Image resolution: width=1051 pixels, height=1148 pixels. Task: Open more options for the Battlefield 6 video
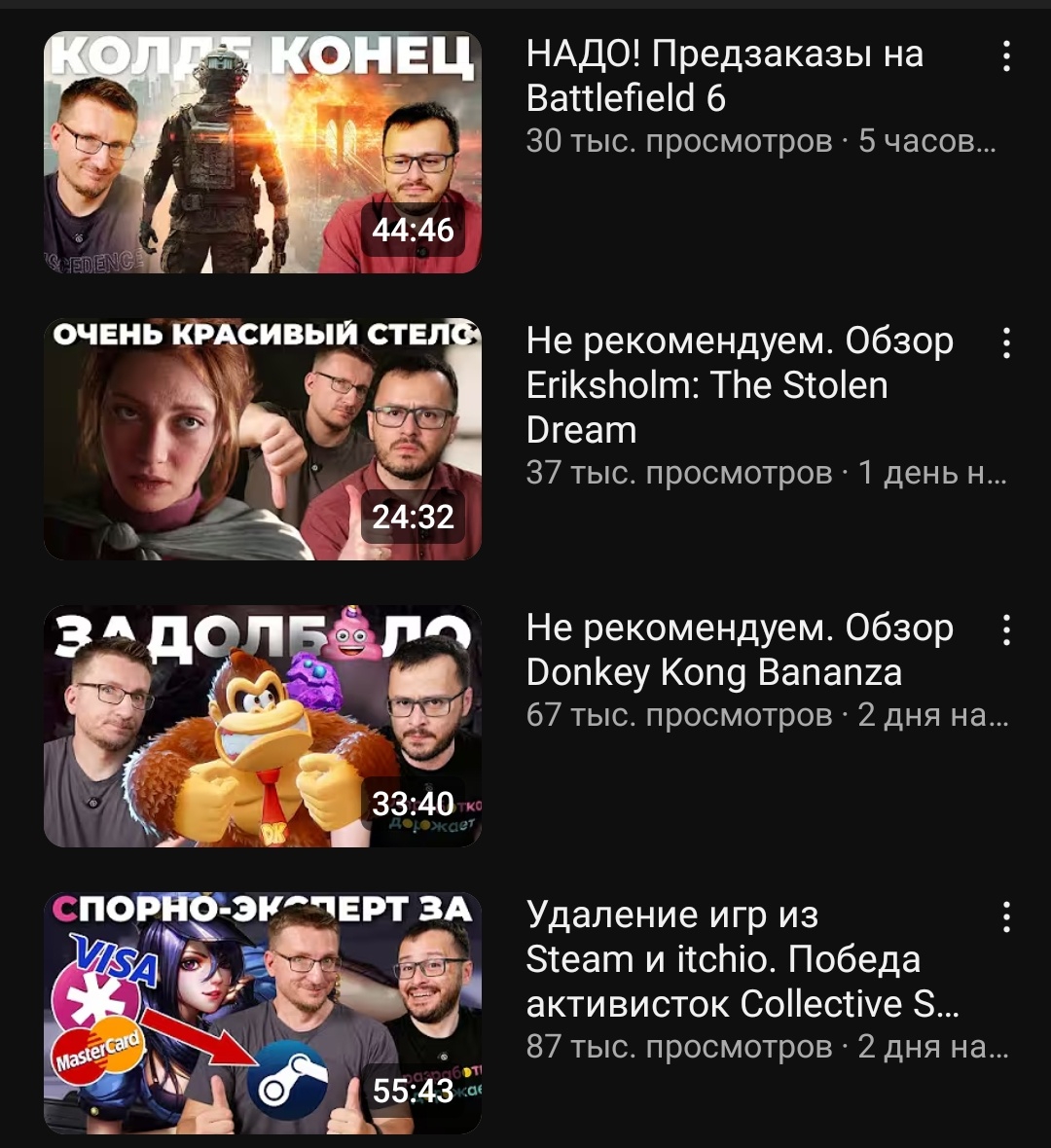[x=1006, y=56]
